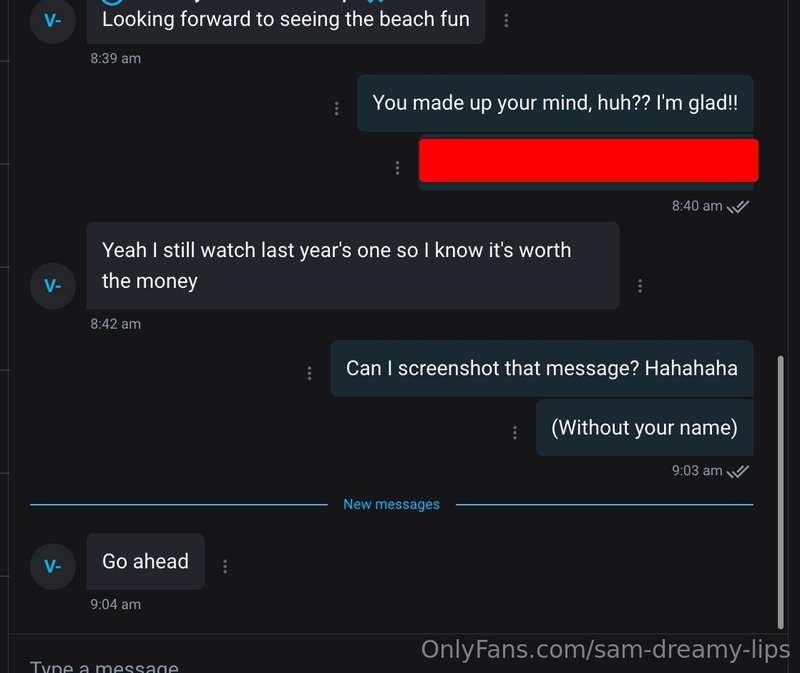
Task: Open options for 'Yeah I still watch' message
Action: tap(640, 286)
